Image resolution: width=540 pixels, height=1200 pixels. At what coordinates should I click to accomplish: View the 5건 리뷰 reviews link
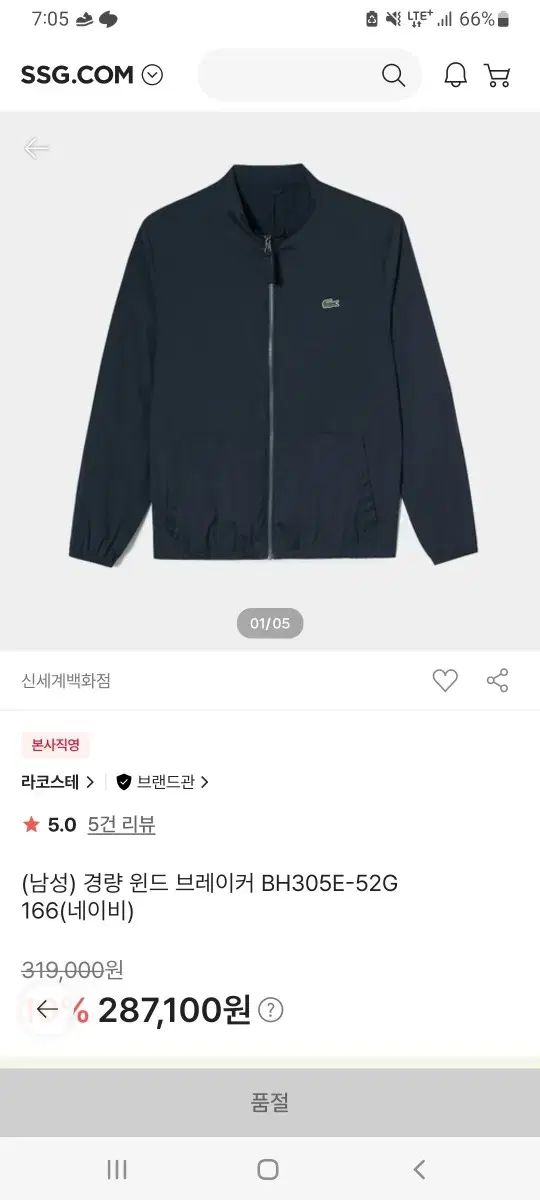click(x=121, y=825)
